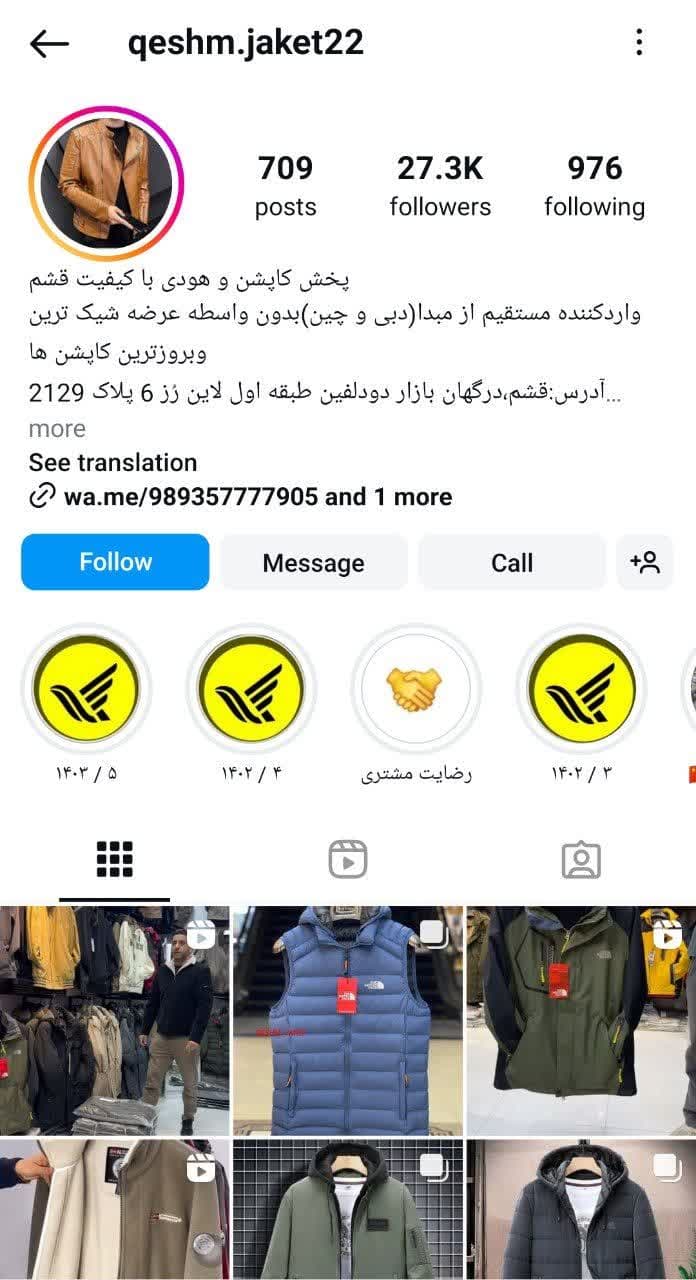Expand the bio with more
The height and width of the screenshot is (1280, 696).
pos(57,429)
